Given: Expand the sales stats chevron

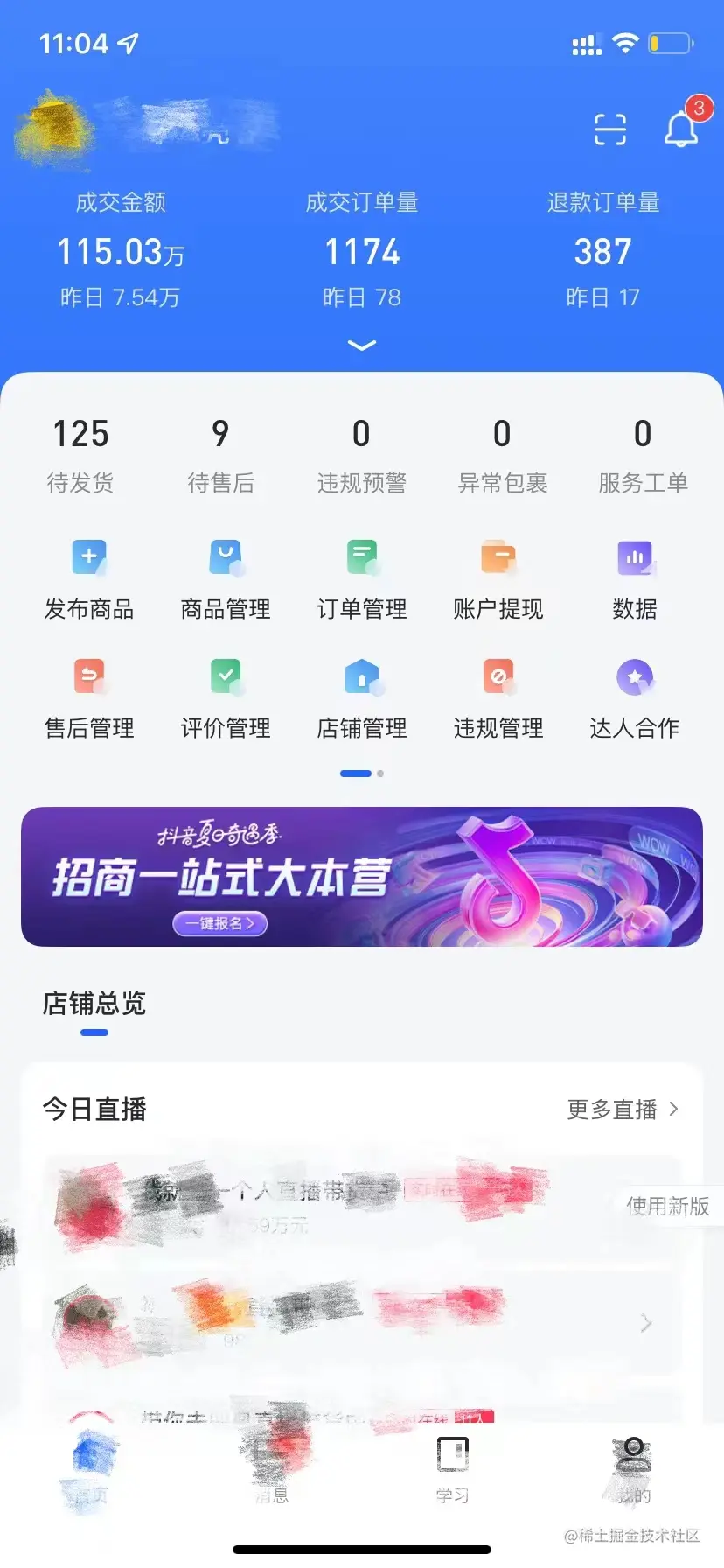Looking at the screenshot, I should [362, 346].
